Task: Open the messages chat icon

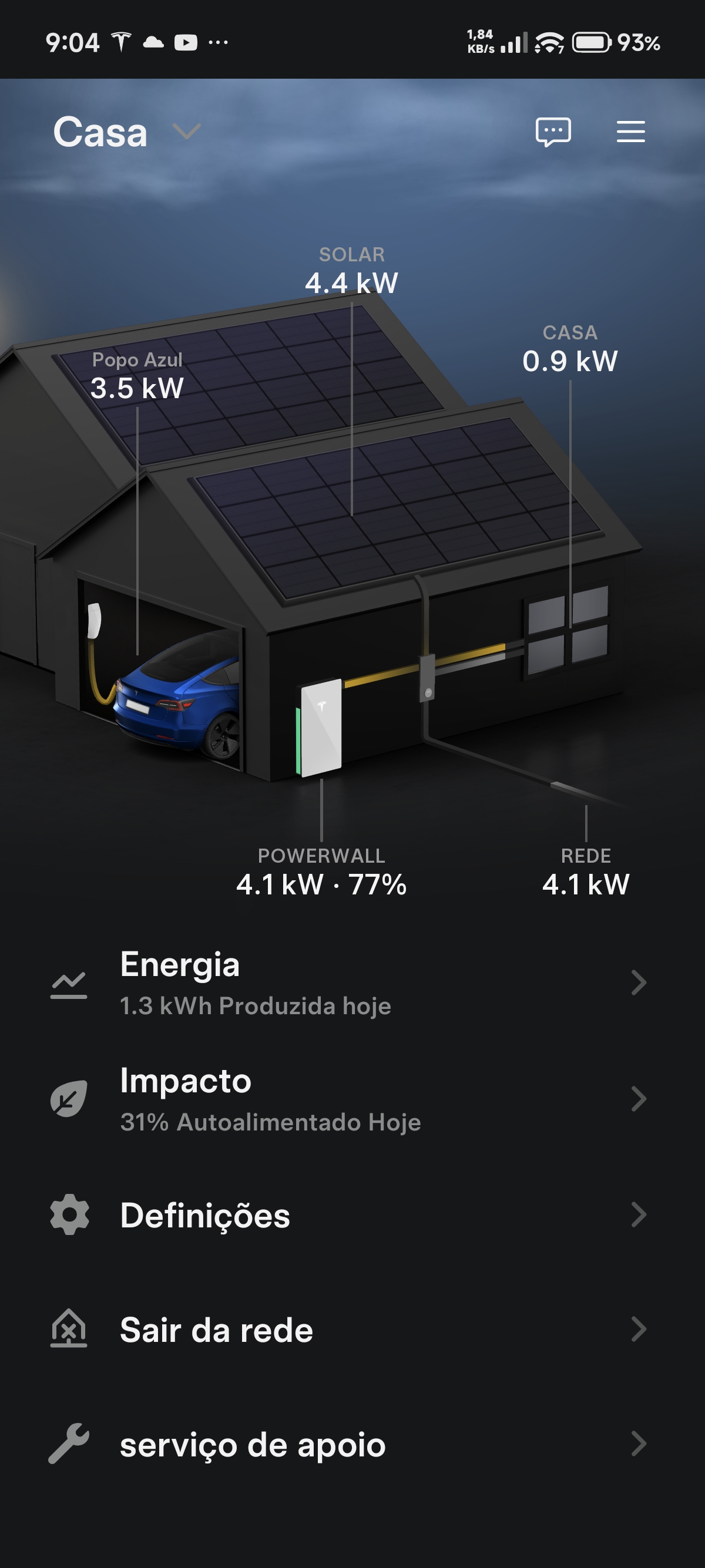Action: [x=553, y=132]
